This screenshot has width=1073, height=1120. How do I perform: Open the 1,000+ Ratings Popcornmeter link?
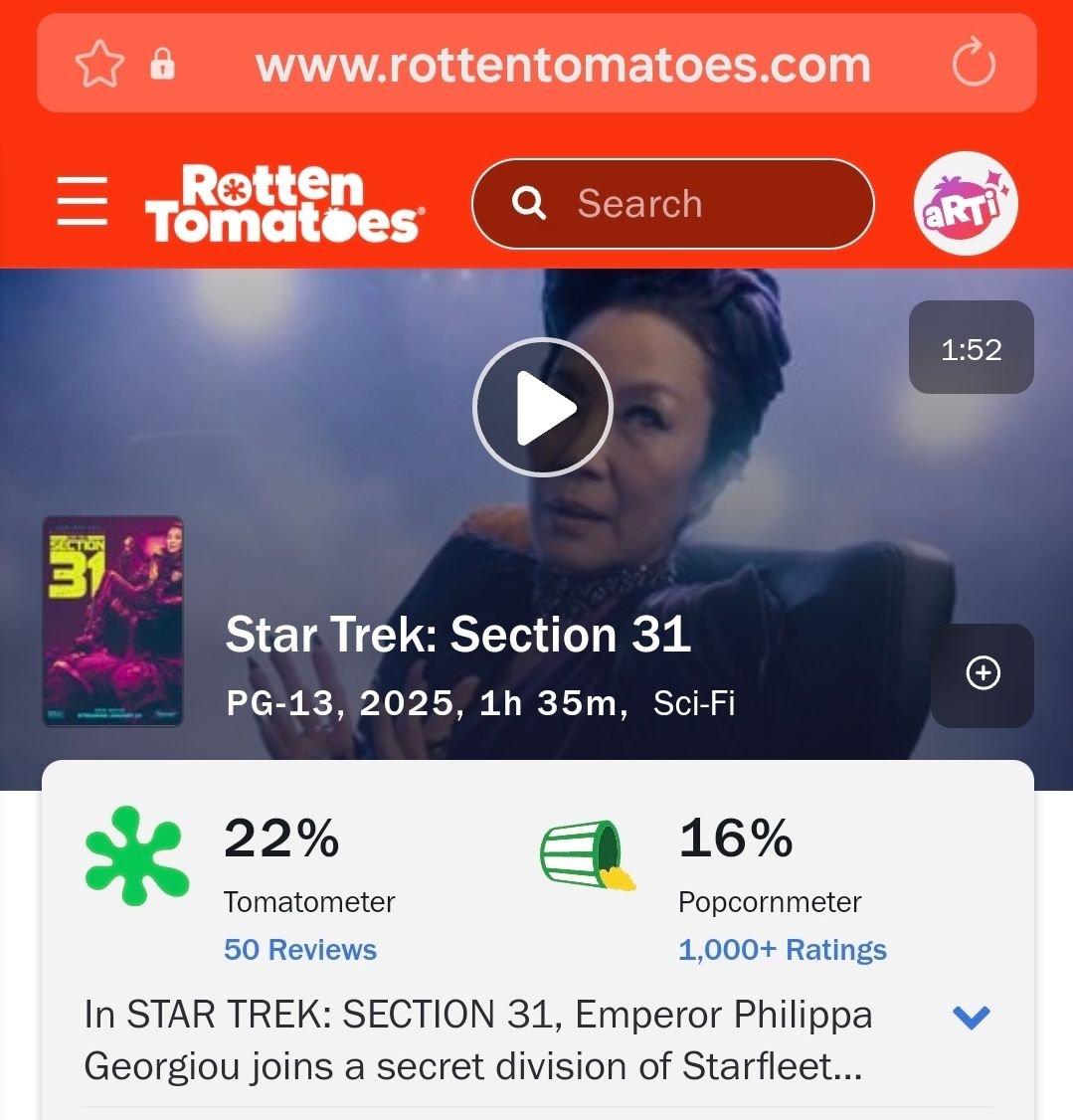[782, 950]
